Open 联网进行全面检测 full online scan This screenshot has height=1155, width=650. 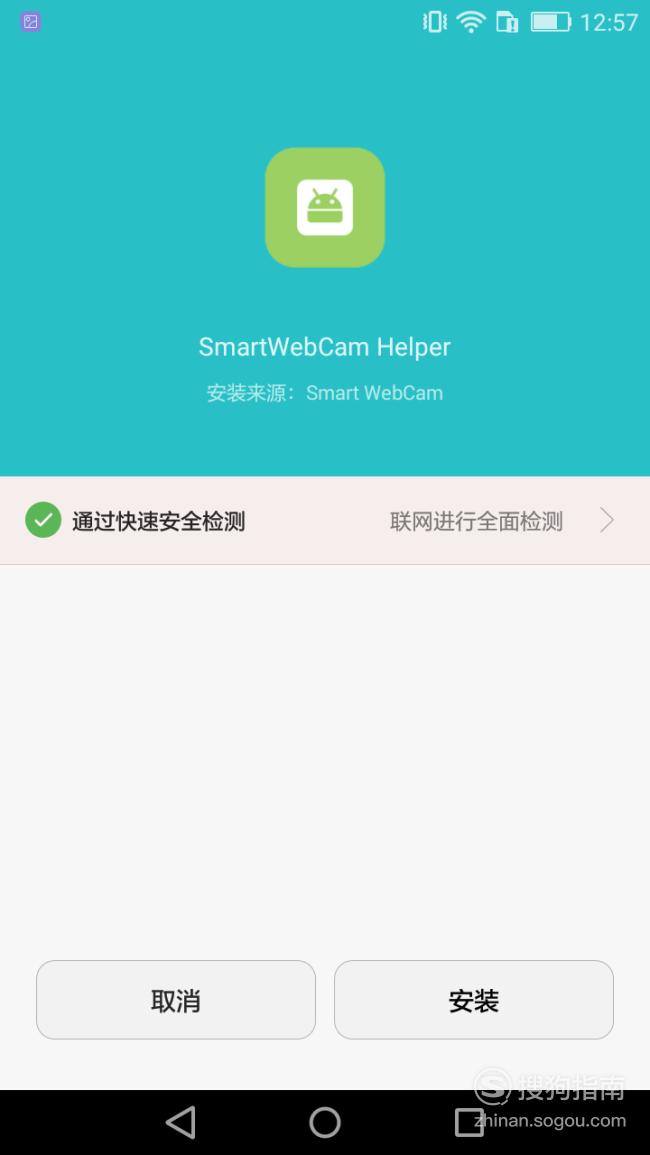501,521
